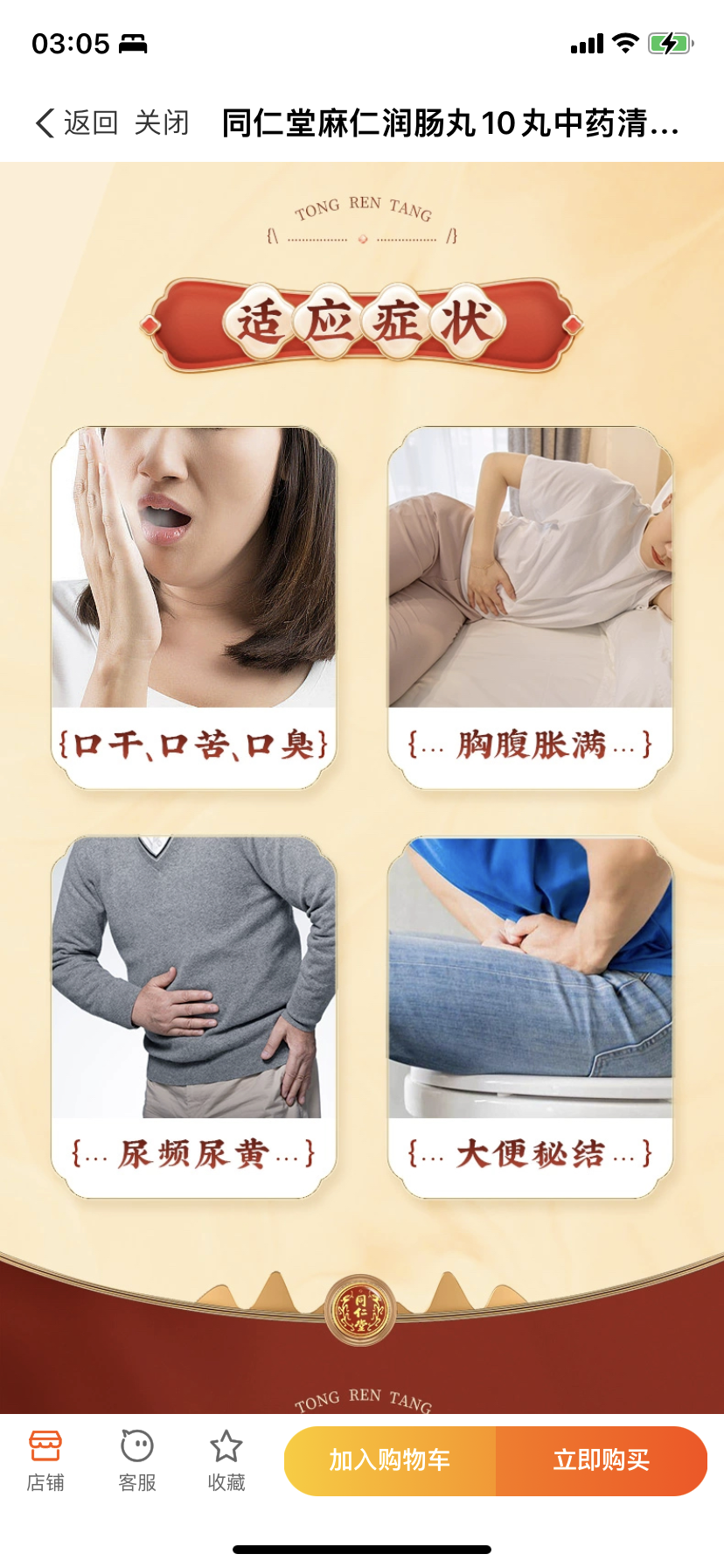Close the page with 关闭
The width and height of the screenshot is (724, 1568).
point(162,122)
